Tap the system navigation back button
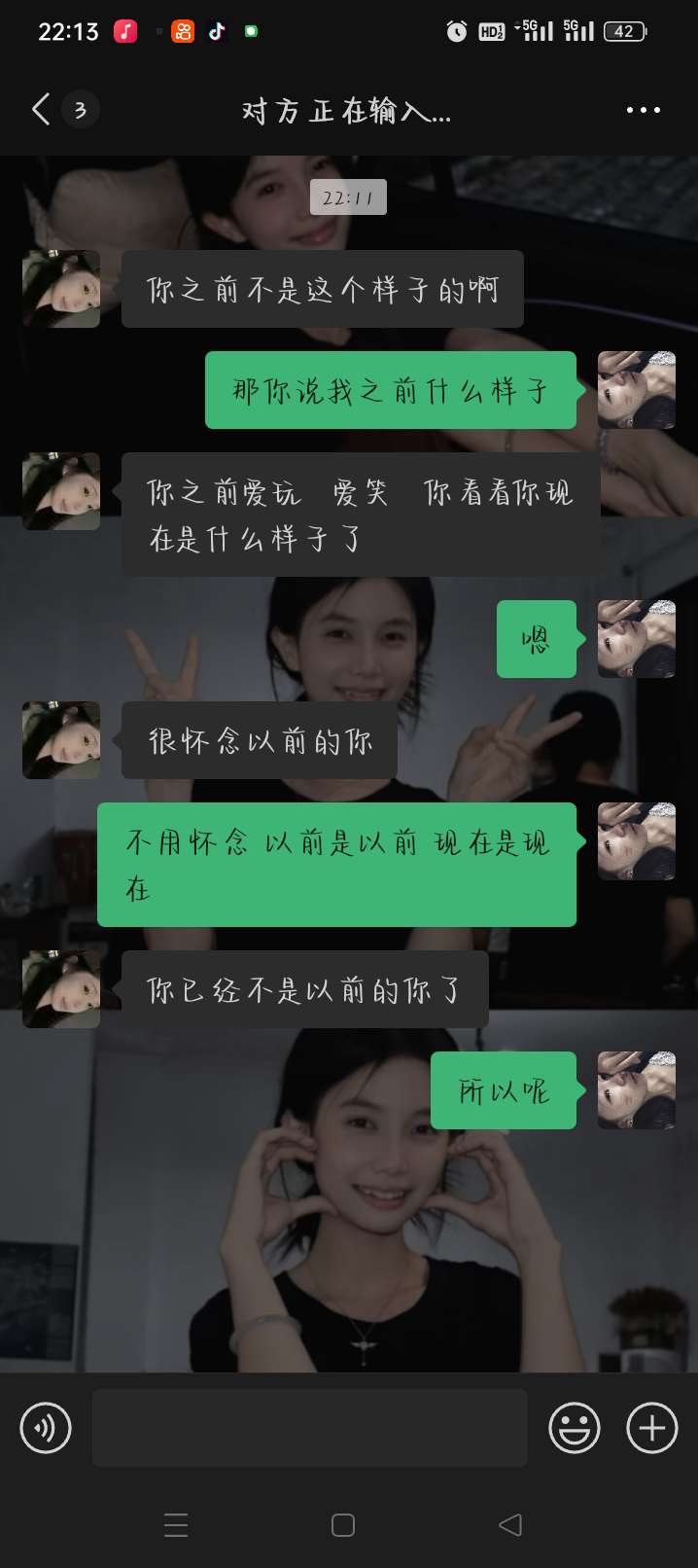The height and width of the screenshot is (1568, 698). tap(510, 1525)
